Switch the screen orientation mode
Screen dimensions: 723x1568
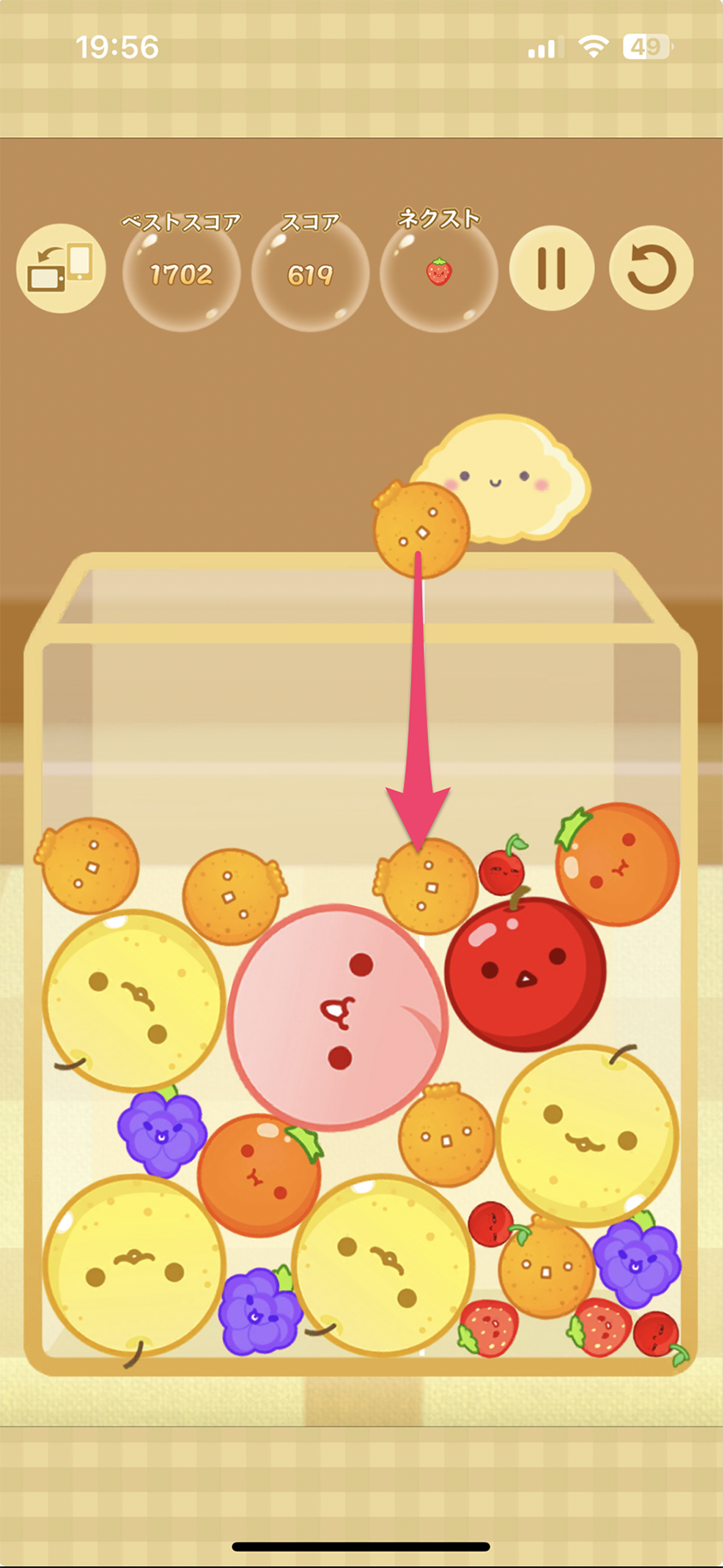point(61,268)
